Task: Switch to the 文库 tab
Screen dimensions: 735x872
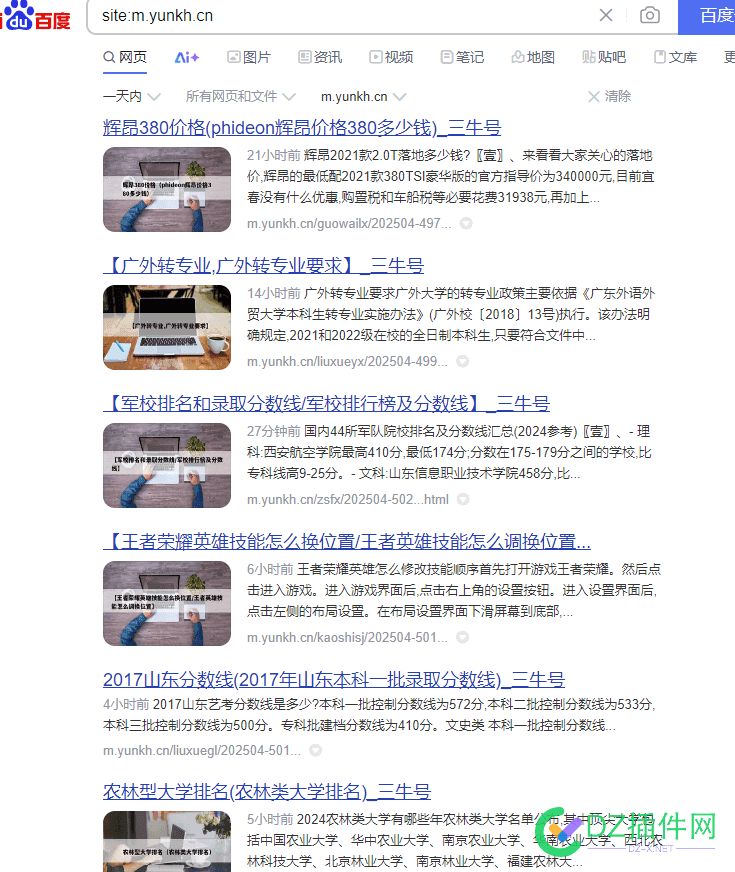Action: point(675,57)
